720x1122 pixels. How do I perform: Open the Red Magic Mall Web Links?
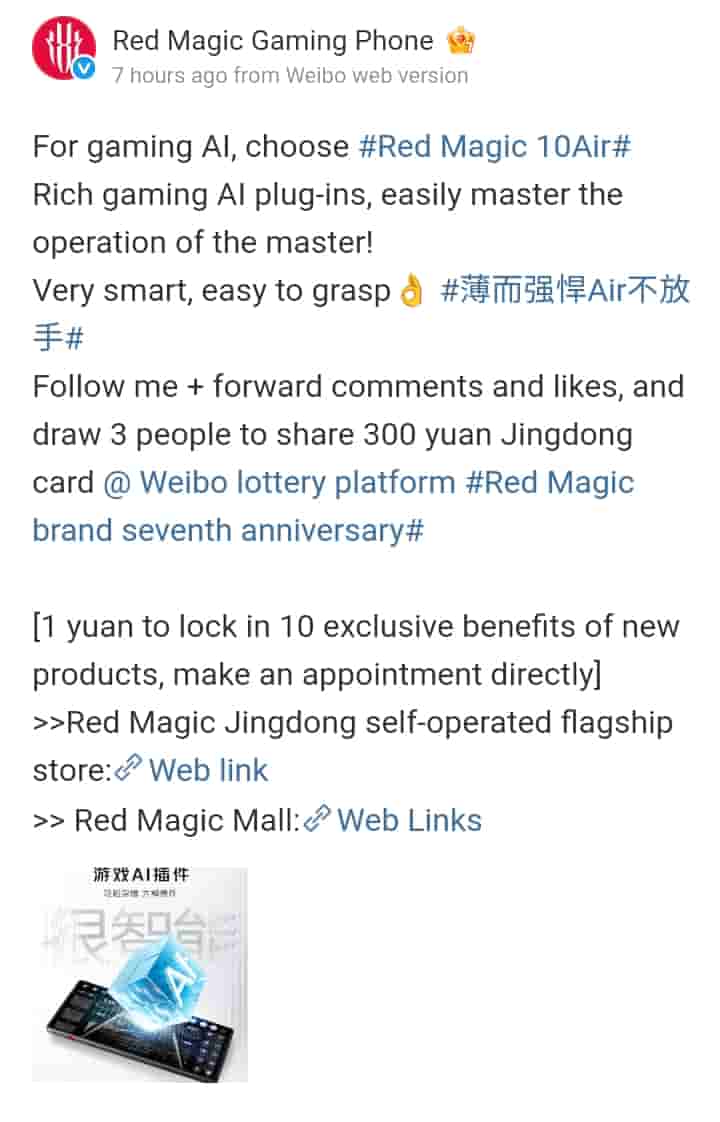(408, 820)
